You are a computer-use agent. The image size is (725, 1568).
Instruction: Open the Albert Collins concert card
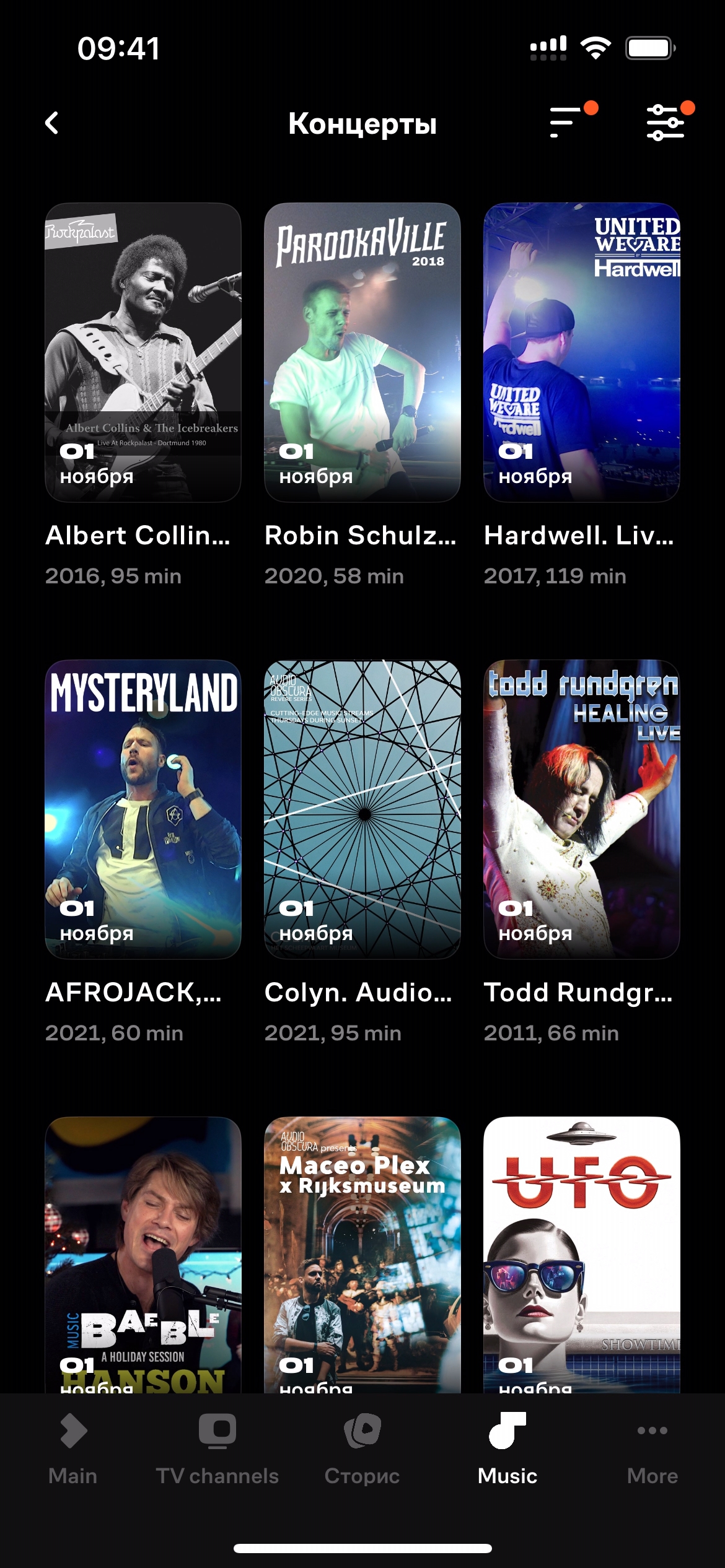pyautogui.click(x=143, y=352)
